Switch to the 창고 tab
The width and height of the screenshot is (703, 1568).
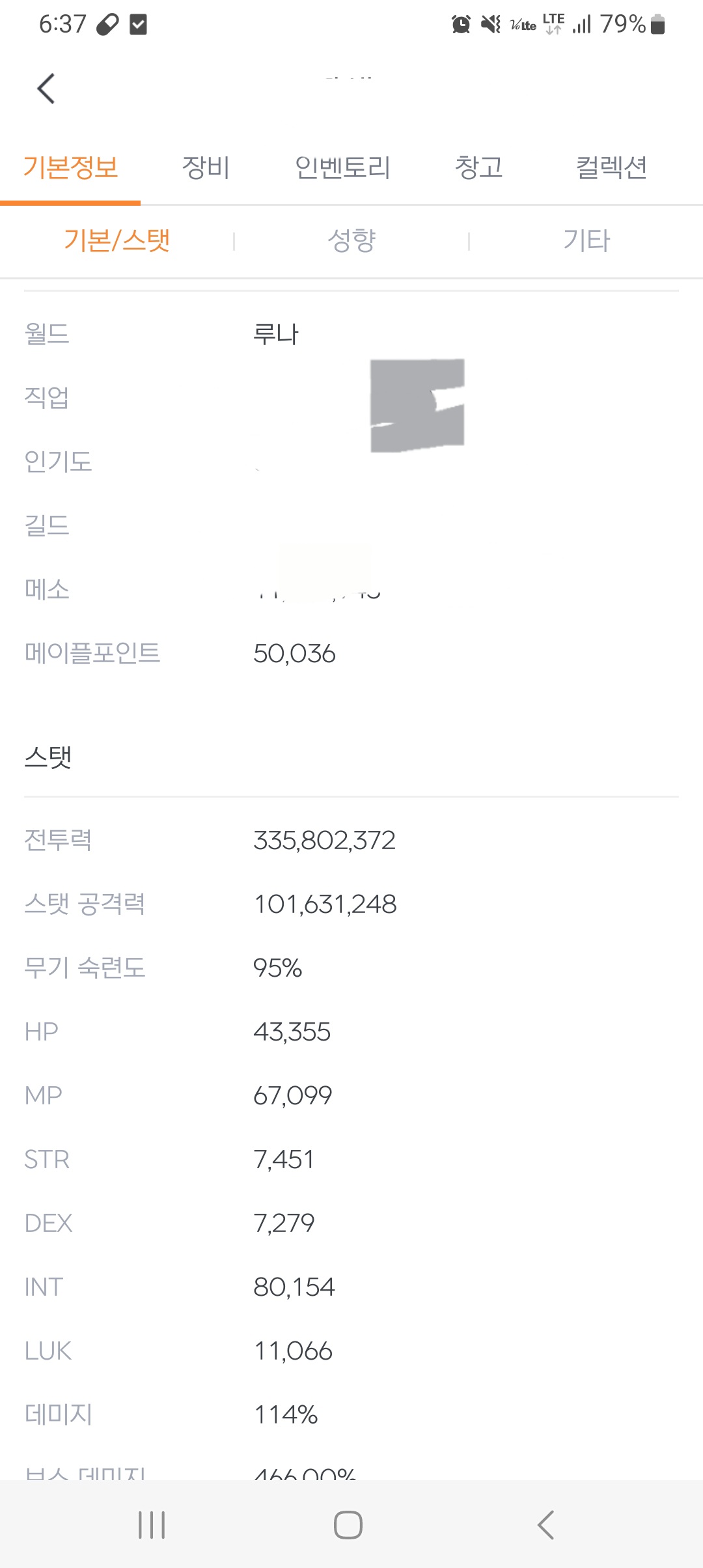click(x=479, y=167)
